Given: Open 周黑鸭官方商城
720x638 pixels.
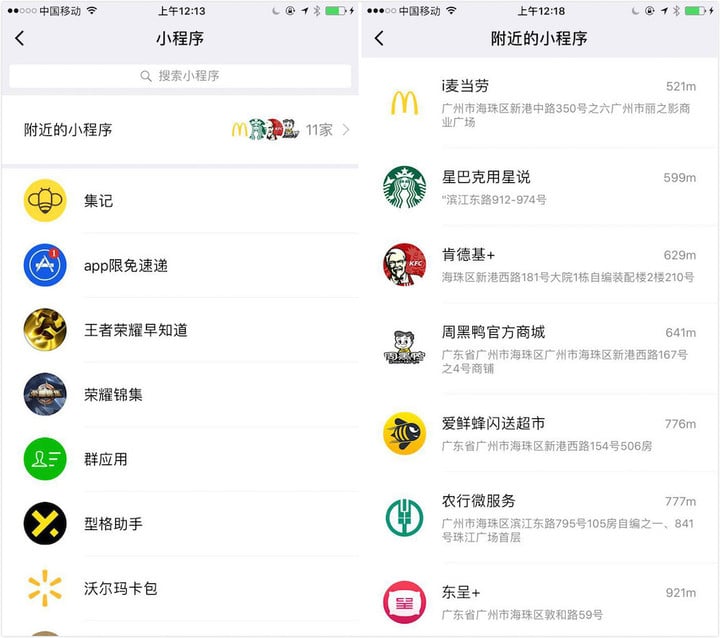Looking at the screenshot, I should pos(540,347).
